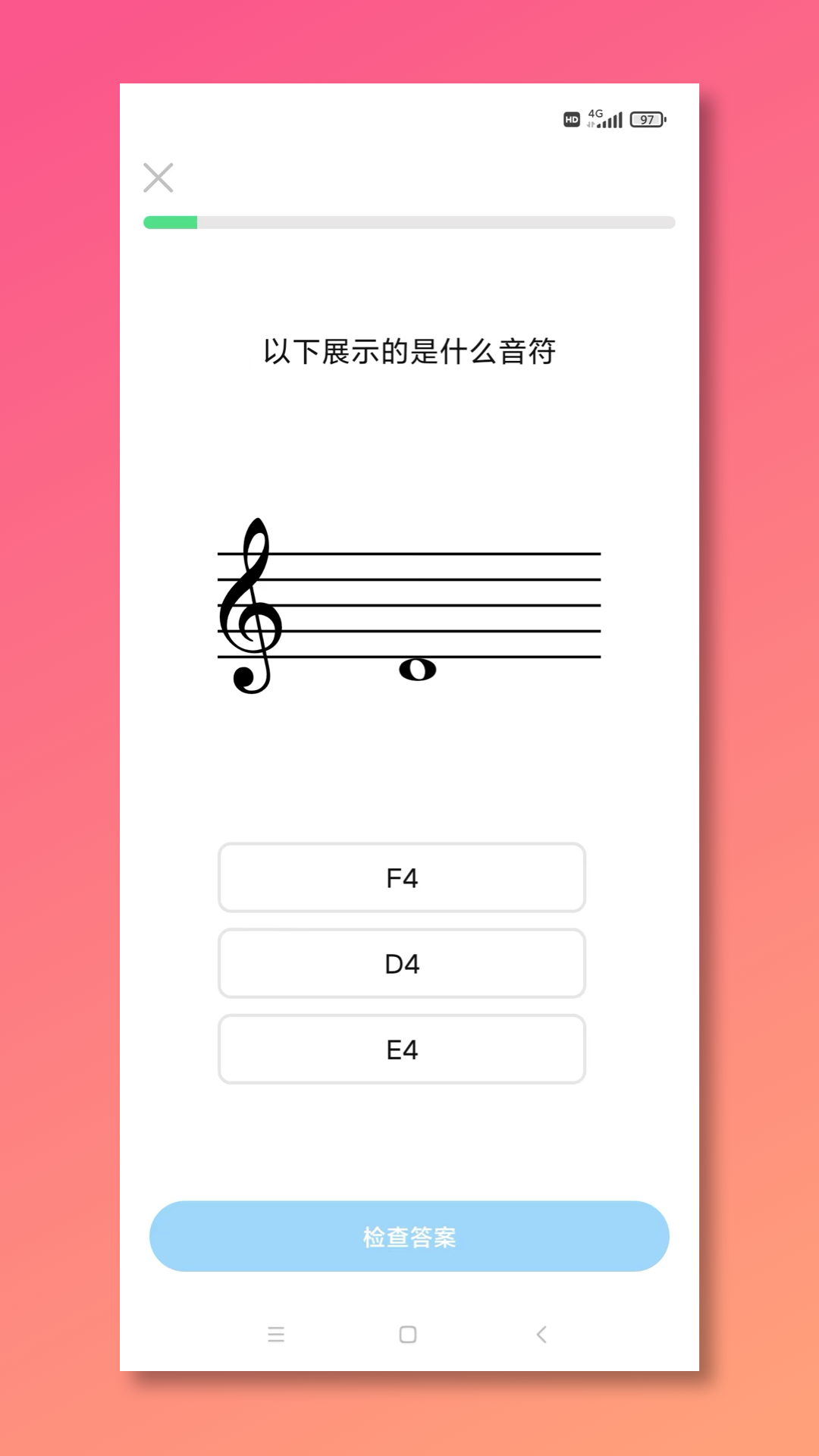Open recent apps from the navigation bar
The image size is (819, 1456).
(276, 1335)
